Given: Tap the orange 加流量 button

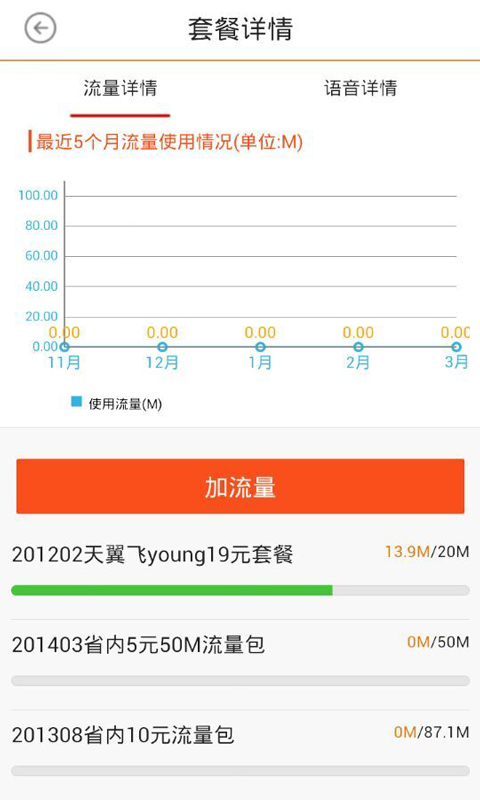Looking at the screenshot, I should pyautogui.click(x=240, y=486).
